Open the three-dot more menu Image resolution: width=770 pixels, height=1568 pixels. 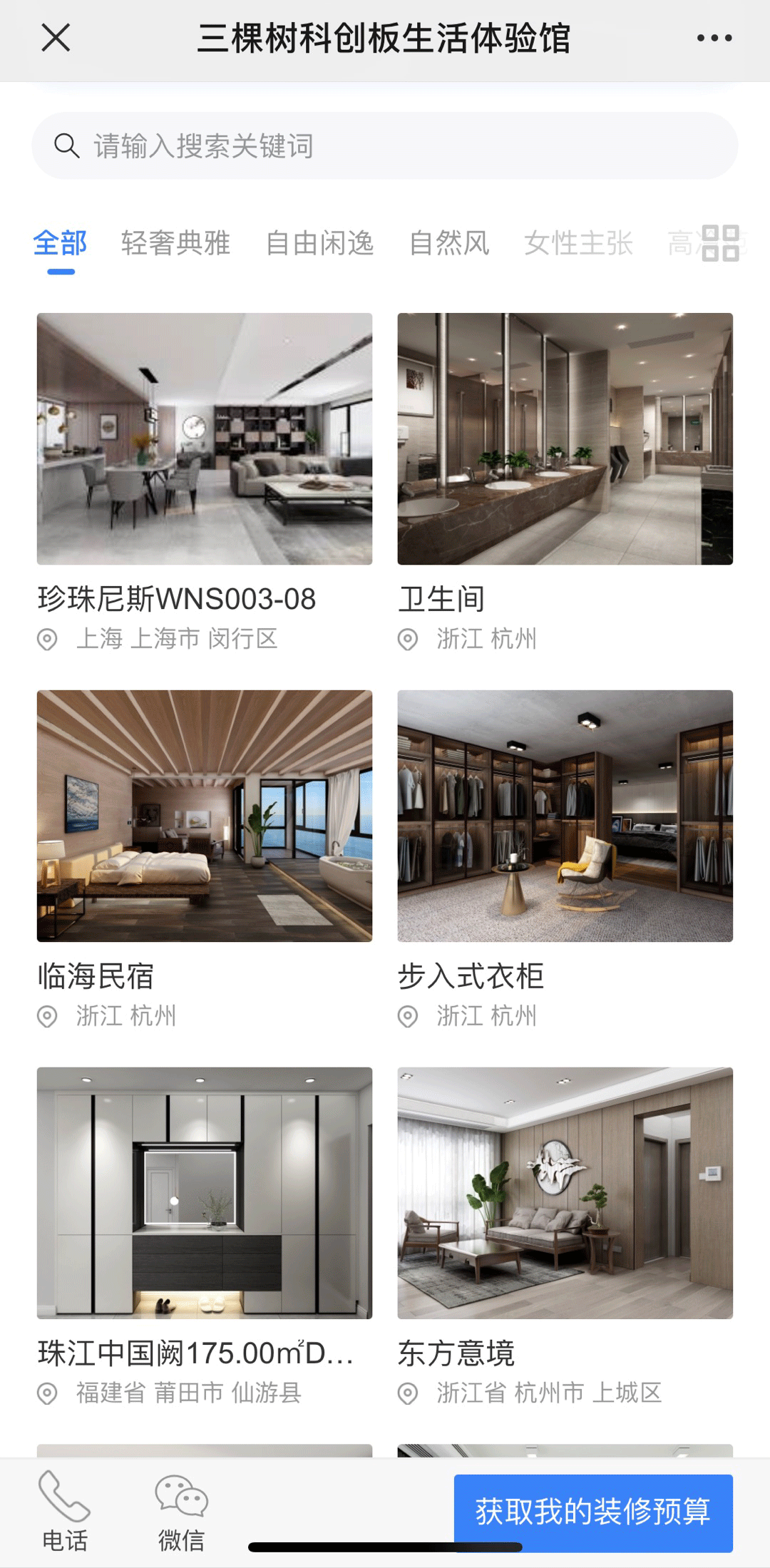[714, 38]
